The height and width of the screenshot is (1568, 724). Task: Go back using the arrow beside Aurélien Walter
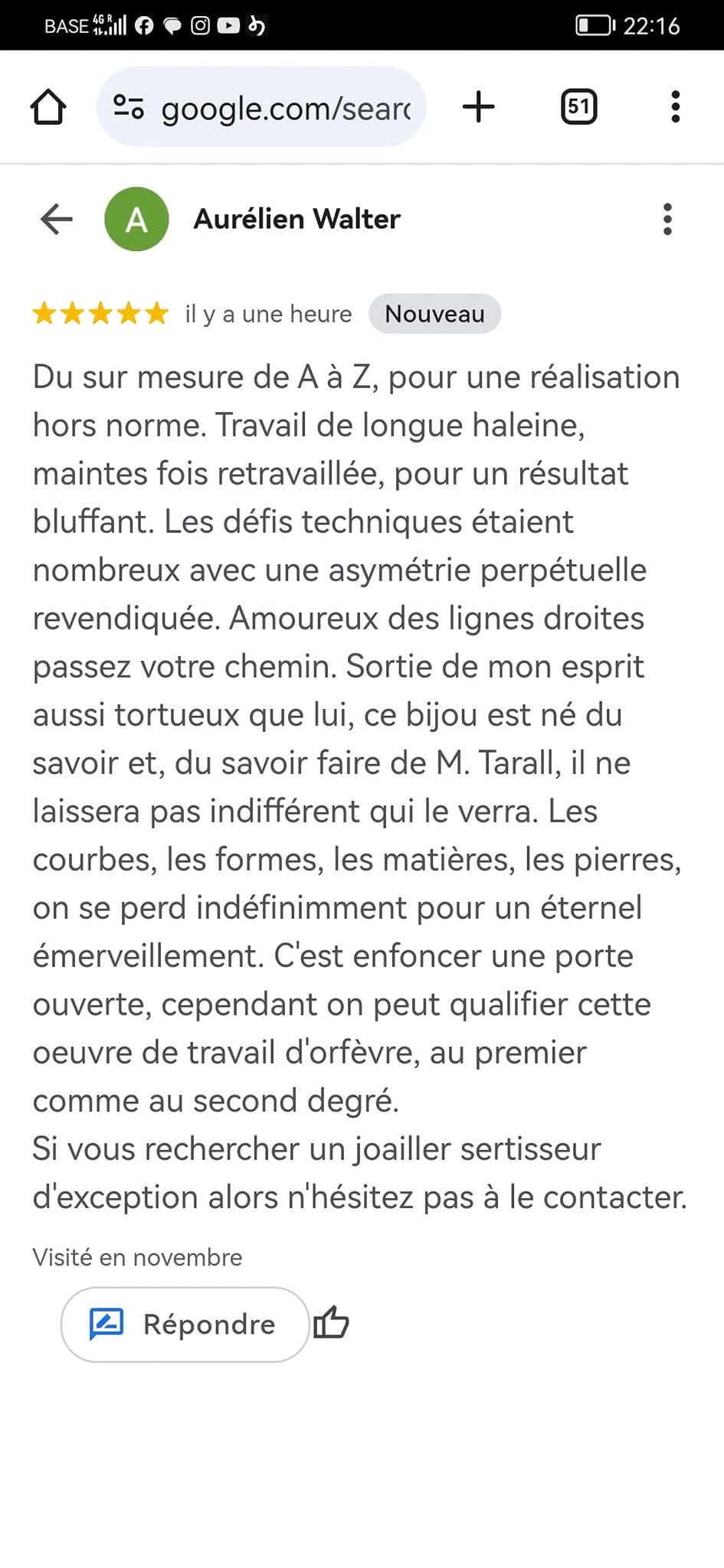pos(56,219)
